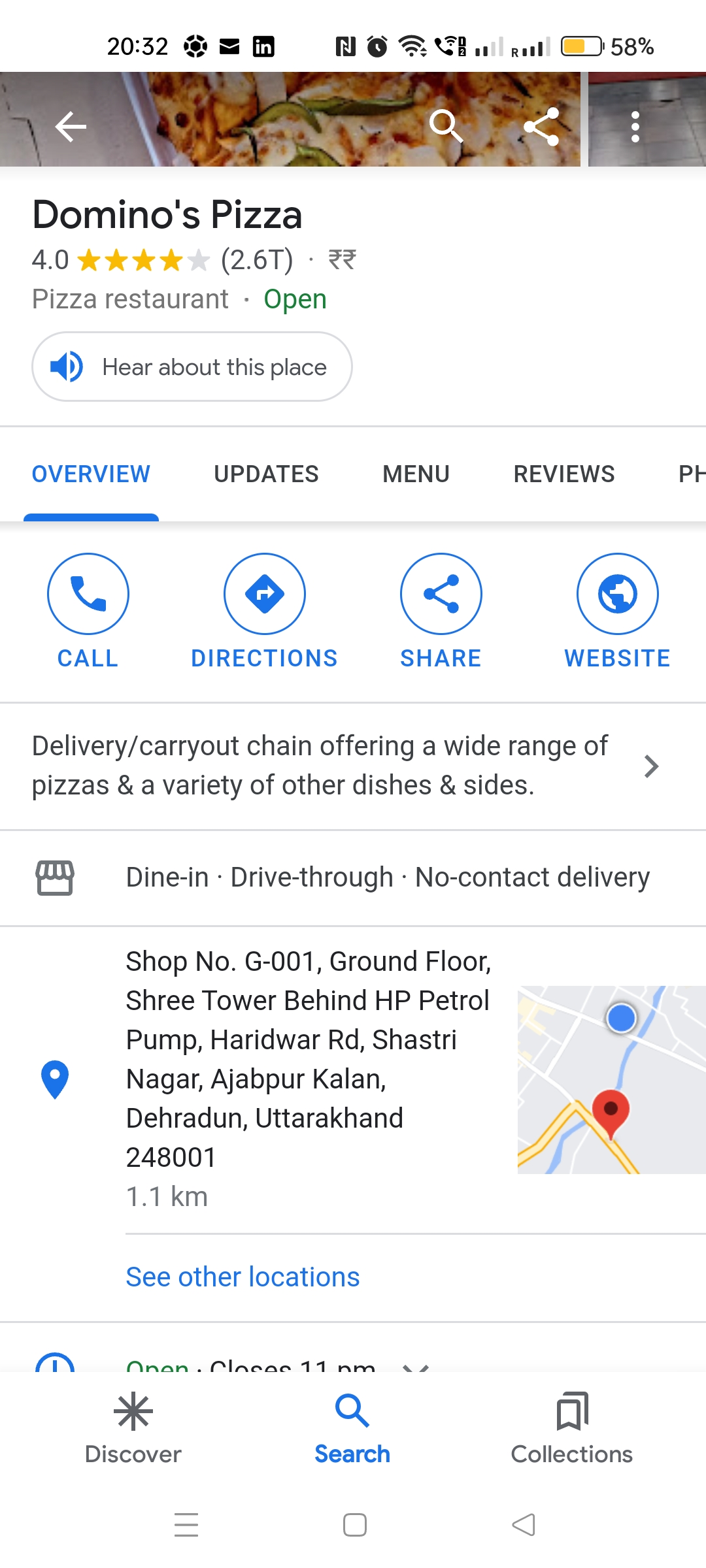Go to the Discover tab
706x1568 pixels.
point(133,1429)
